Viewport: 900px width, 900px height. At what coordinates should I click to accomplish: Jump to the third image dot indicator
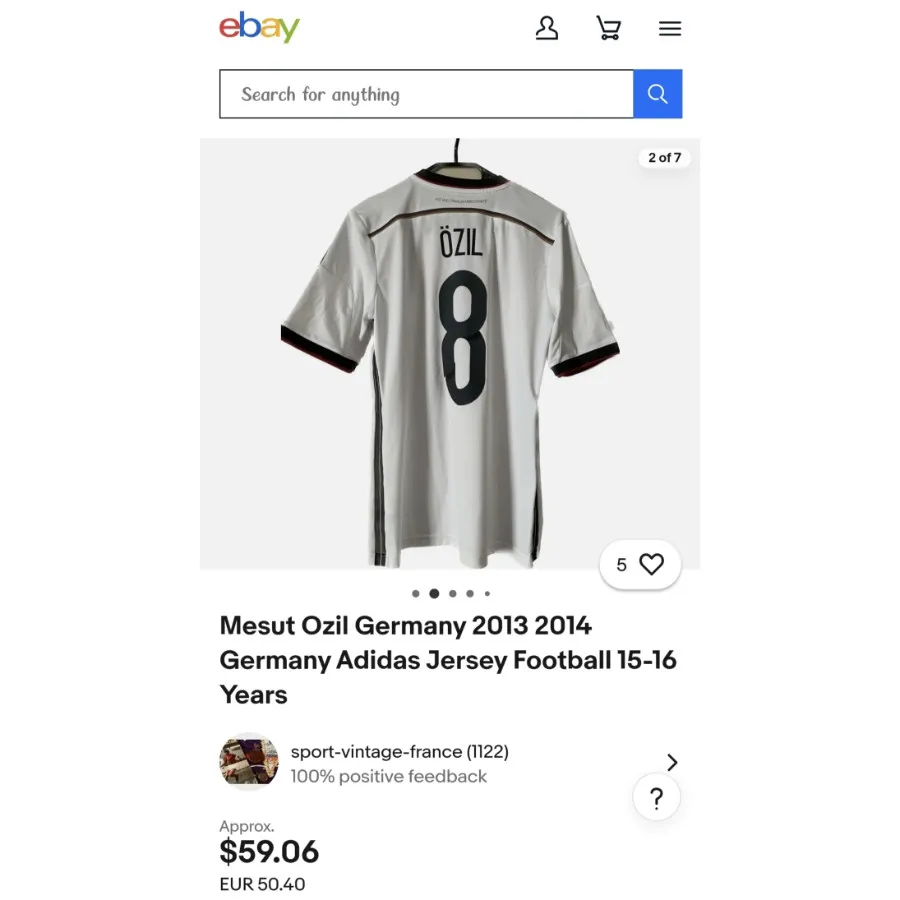click(x=453, y=593)
